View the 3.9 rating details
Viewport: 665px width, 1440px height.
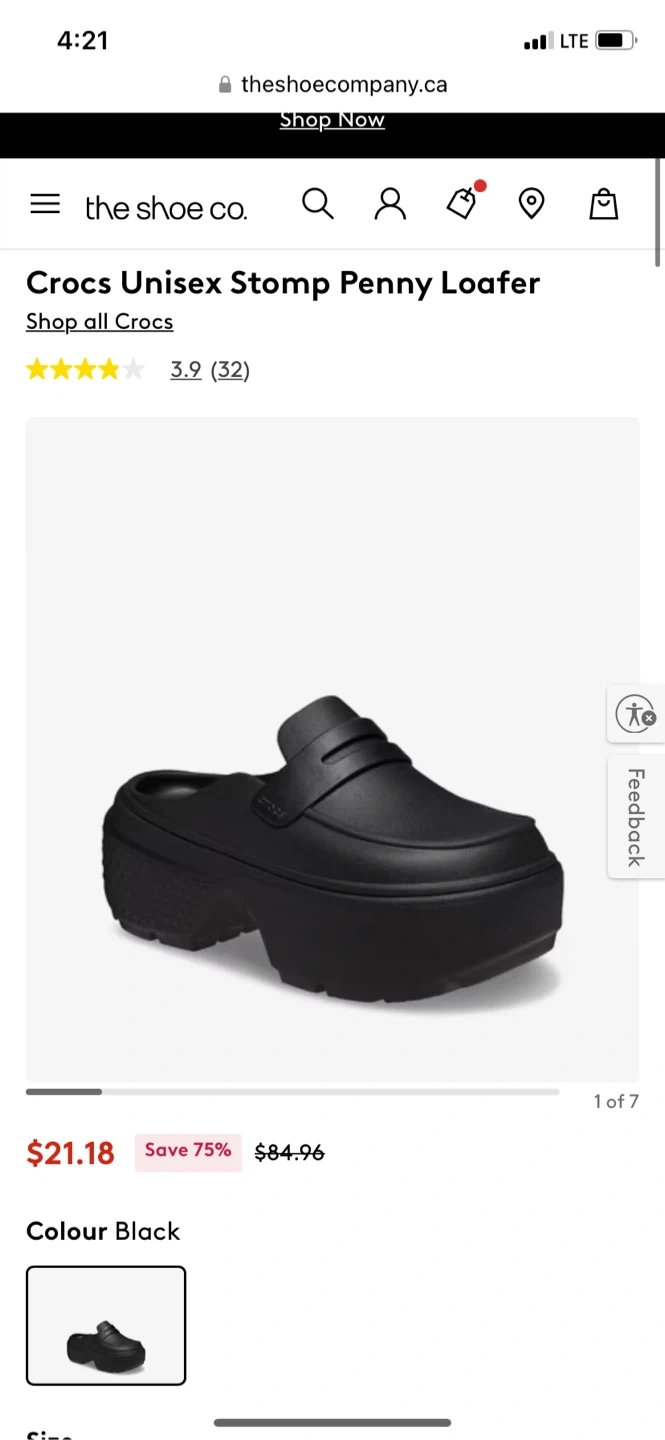(186, 370)
